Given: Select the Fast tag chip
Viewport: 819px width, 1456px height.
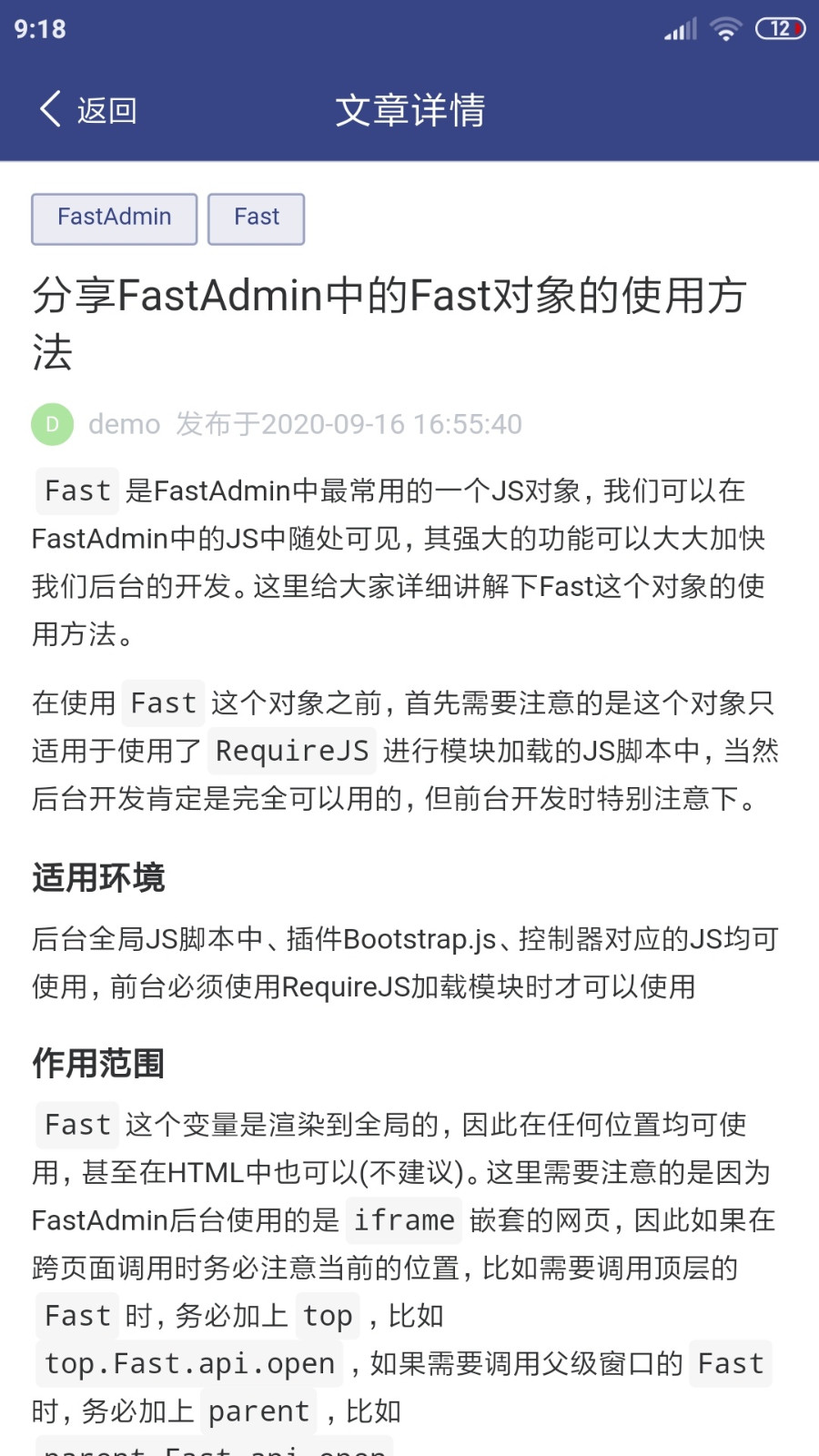Looking at the screenshot, I should 256,218.
